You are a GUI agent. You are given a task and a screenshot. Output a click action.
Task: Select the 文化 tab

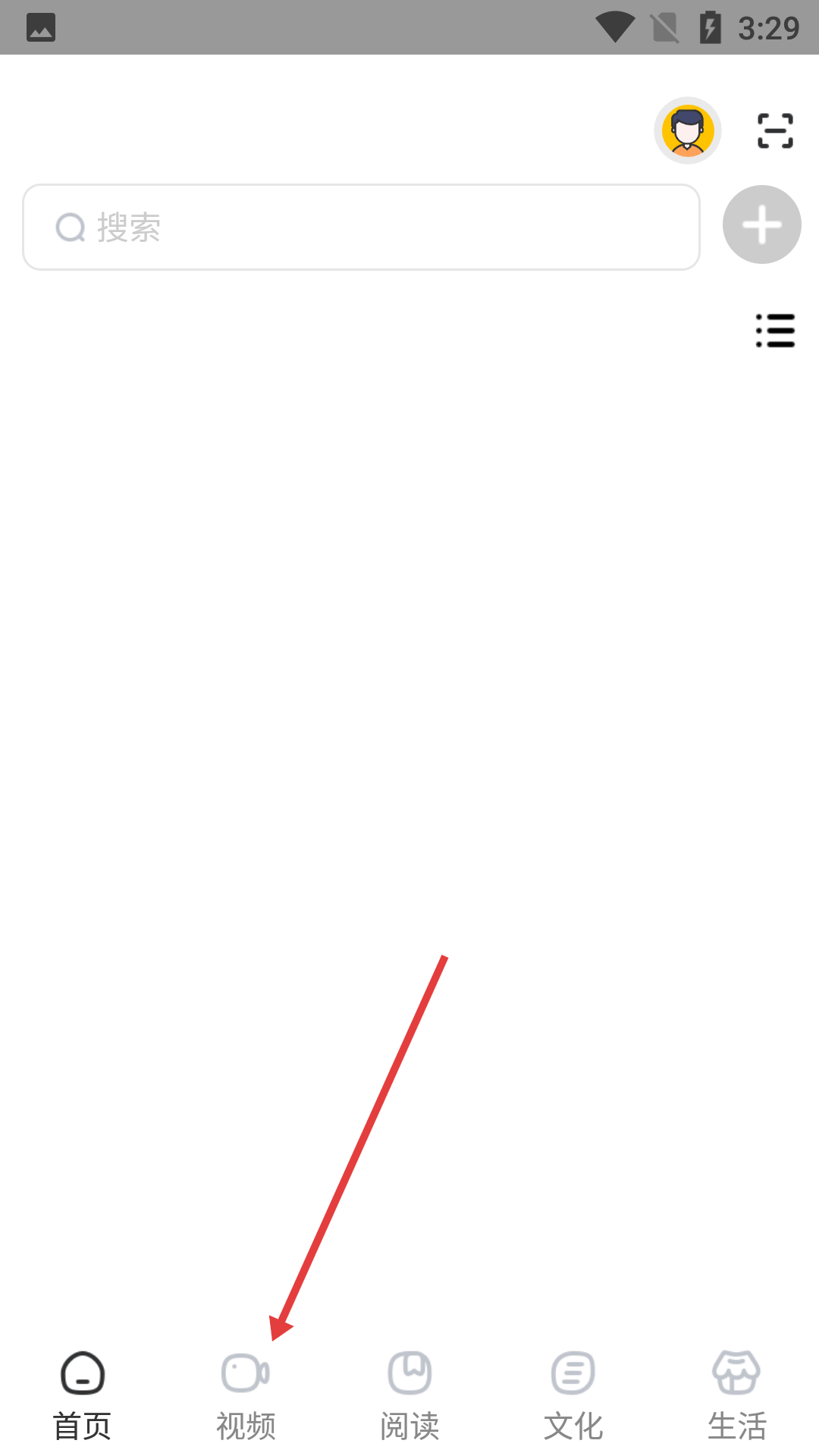[x=573, y=1395]
